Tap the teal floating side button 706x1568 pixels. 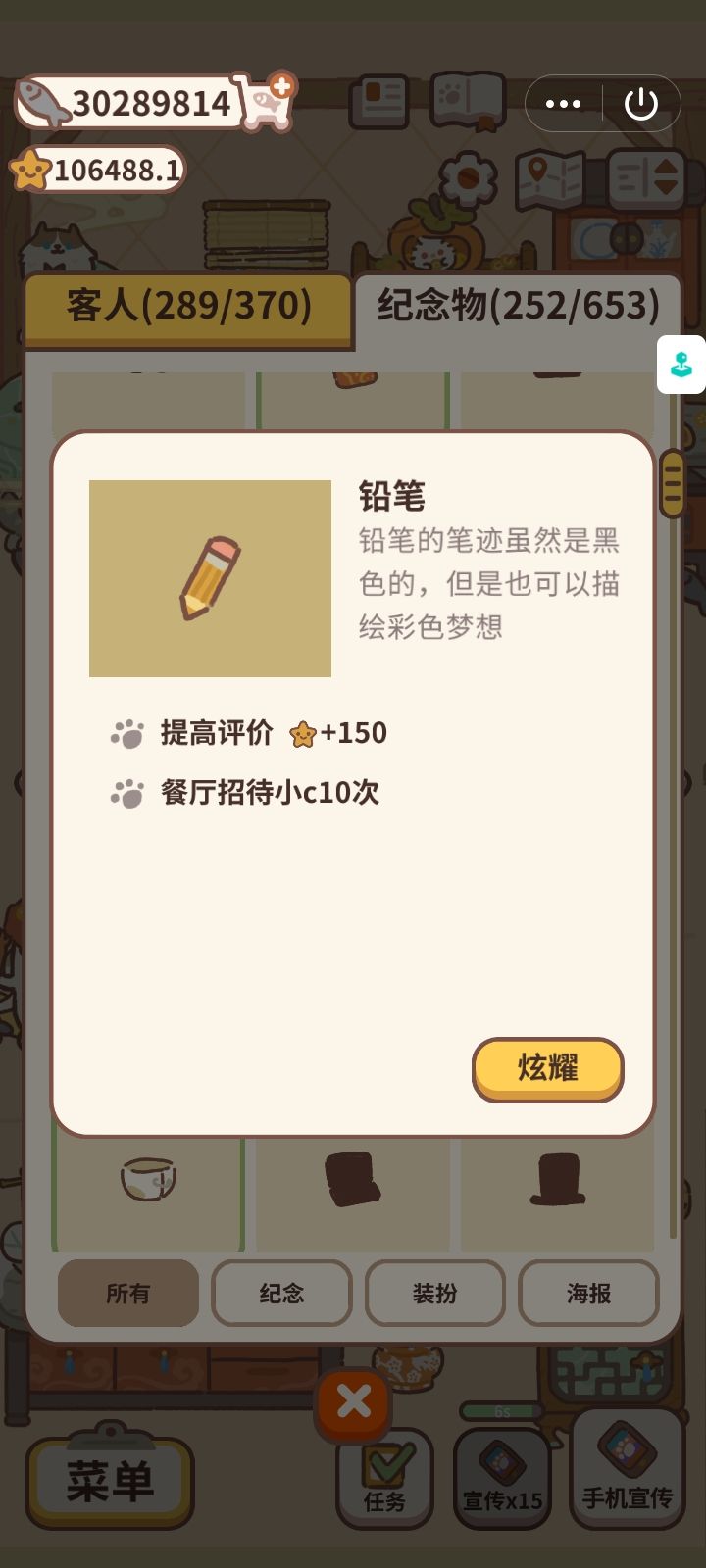(x=681, y=365)
